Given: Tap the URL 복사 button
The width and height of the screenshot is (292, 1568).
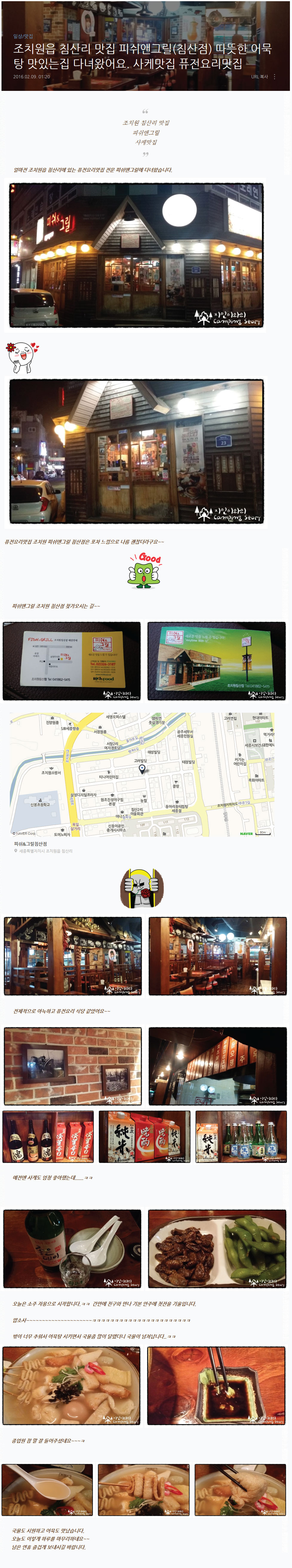Looking at the screenshot, I should (259, 77).
